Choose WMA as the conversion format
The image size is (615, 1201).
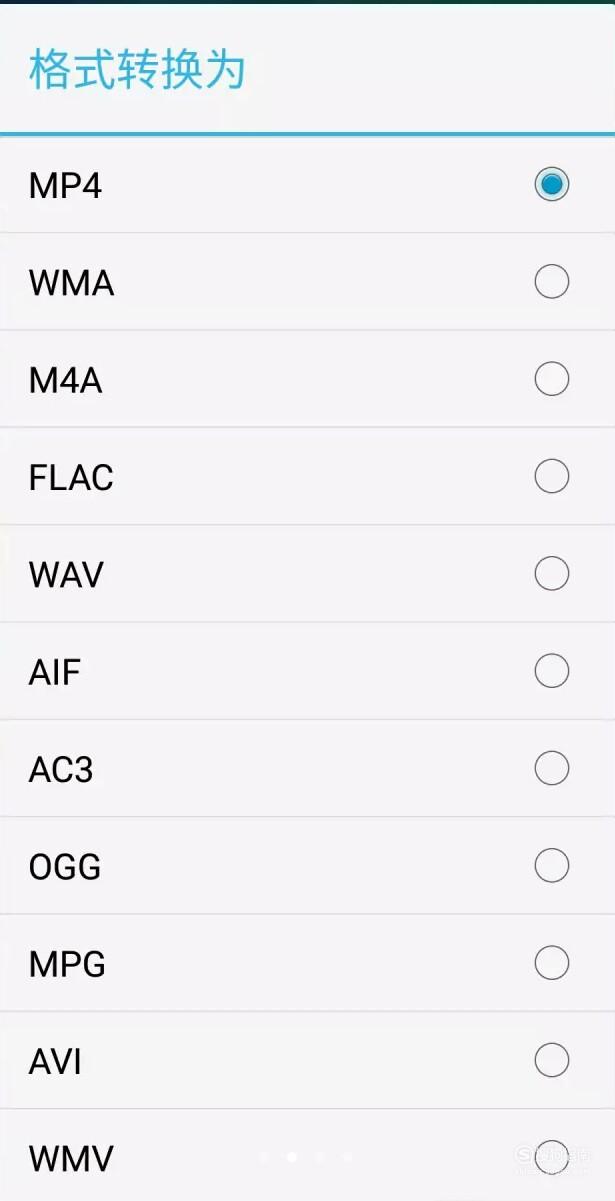pos(307,282)
